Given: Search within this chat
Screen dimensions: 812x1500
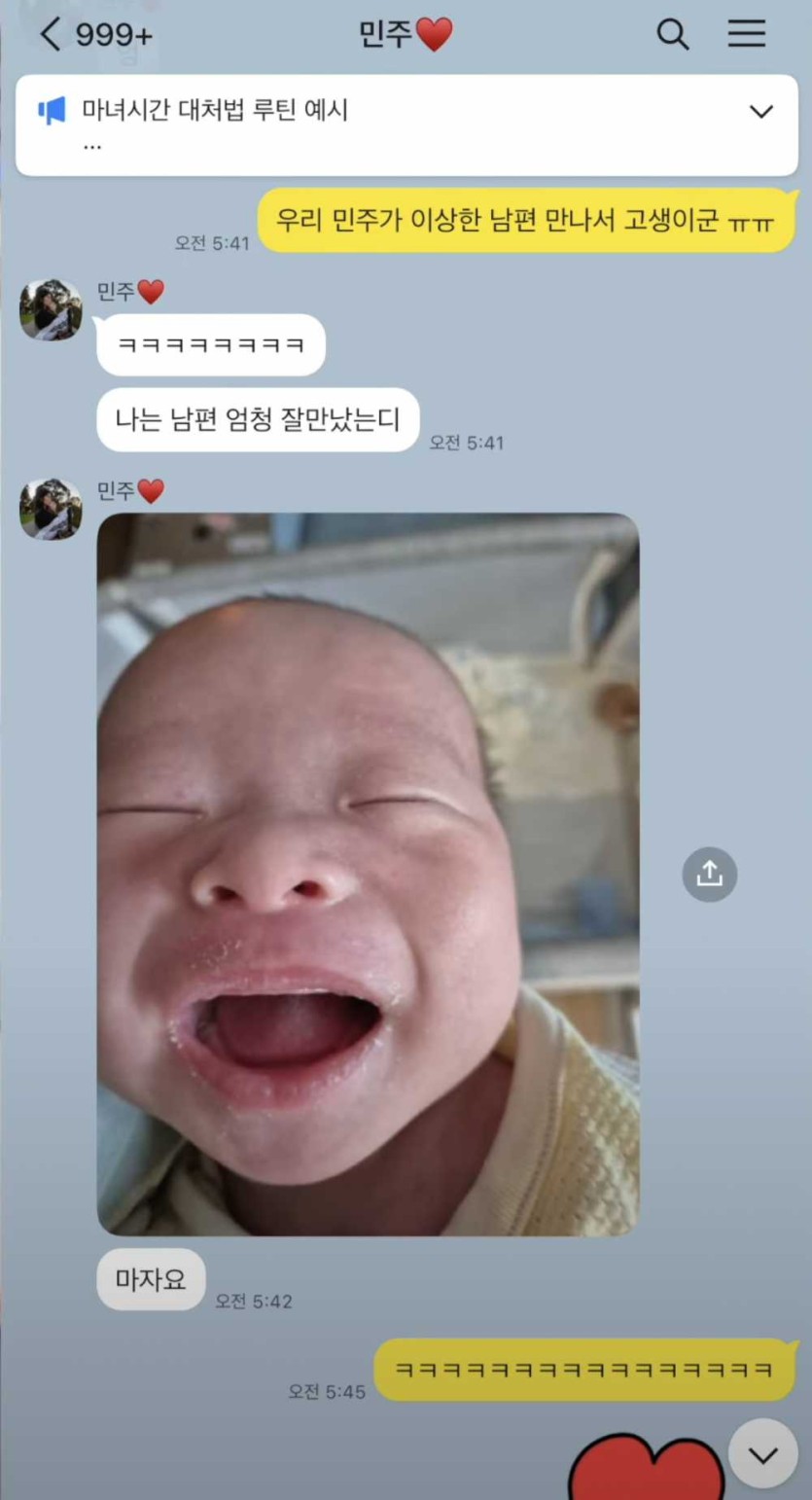Looking at the screenshot, I should (672, 35).
